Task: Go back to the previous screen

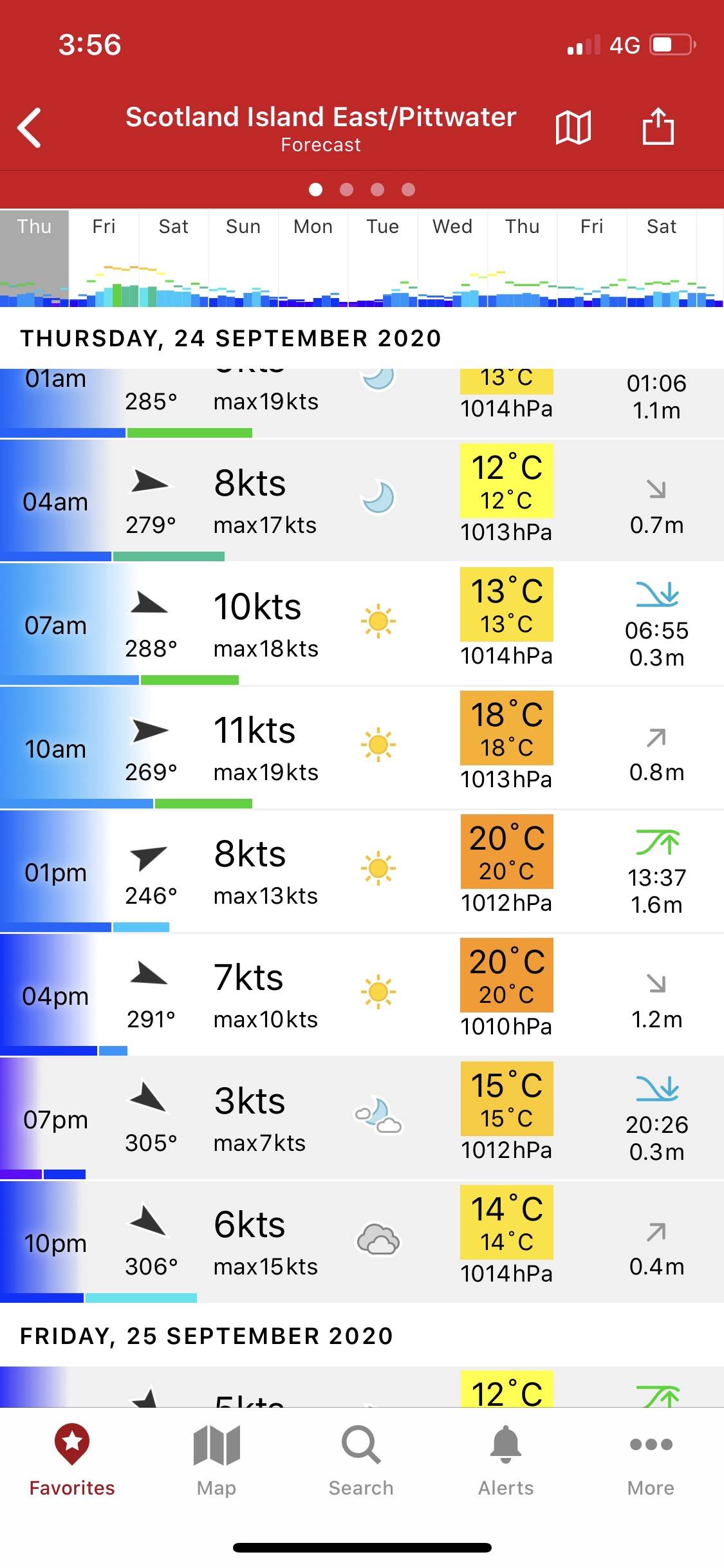Action: [30, 127]
